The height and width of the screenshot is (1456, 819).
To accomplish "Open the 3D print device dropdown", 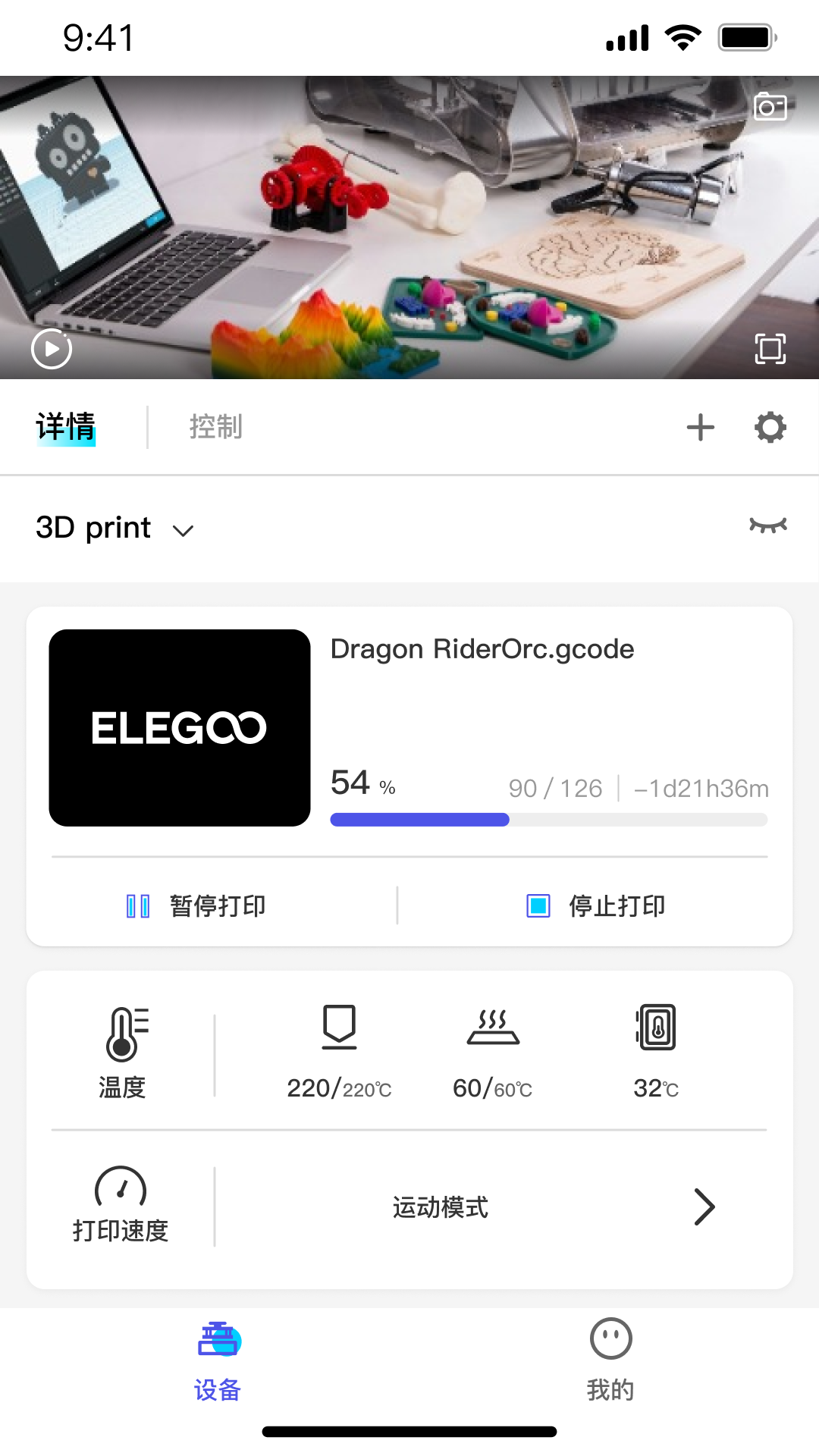I will 114,529.
